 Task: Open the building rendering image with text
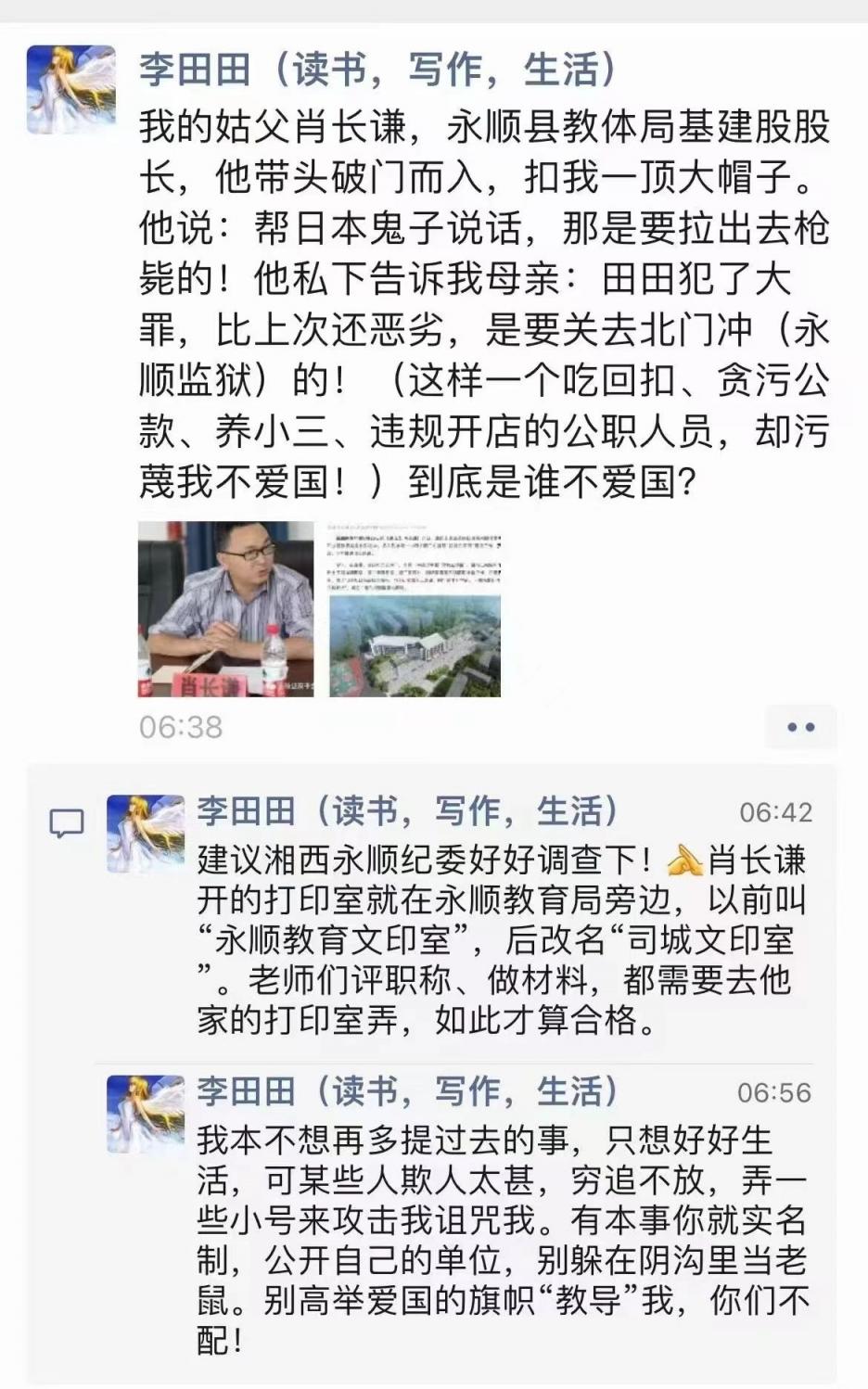415,608
